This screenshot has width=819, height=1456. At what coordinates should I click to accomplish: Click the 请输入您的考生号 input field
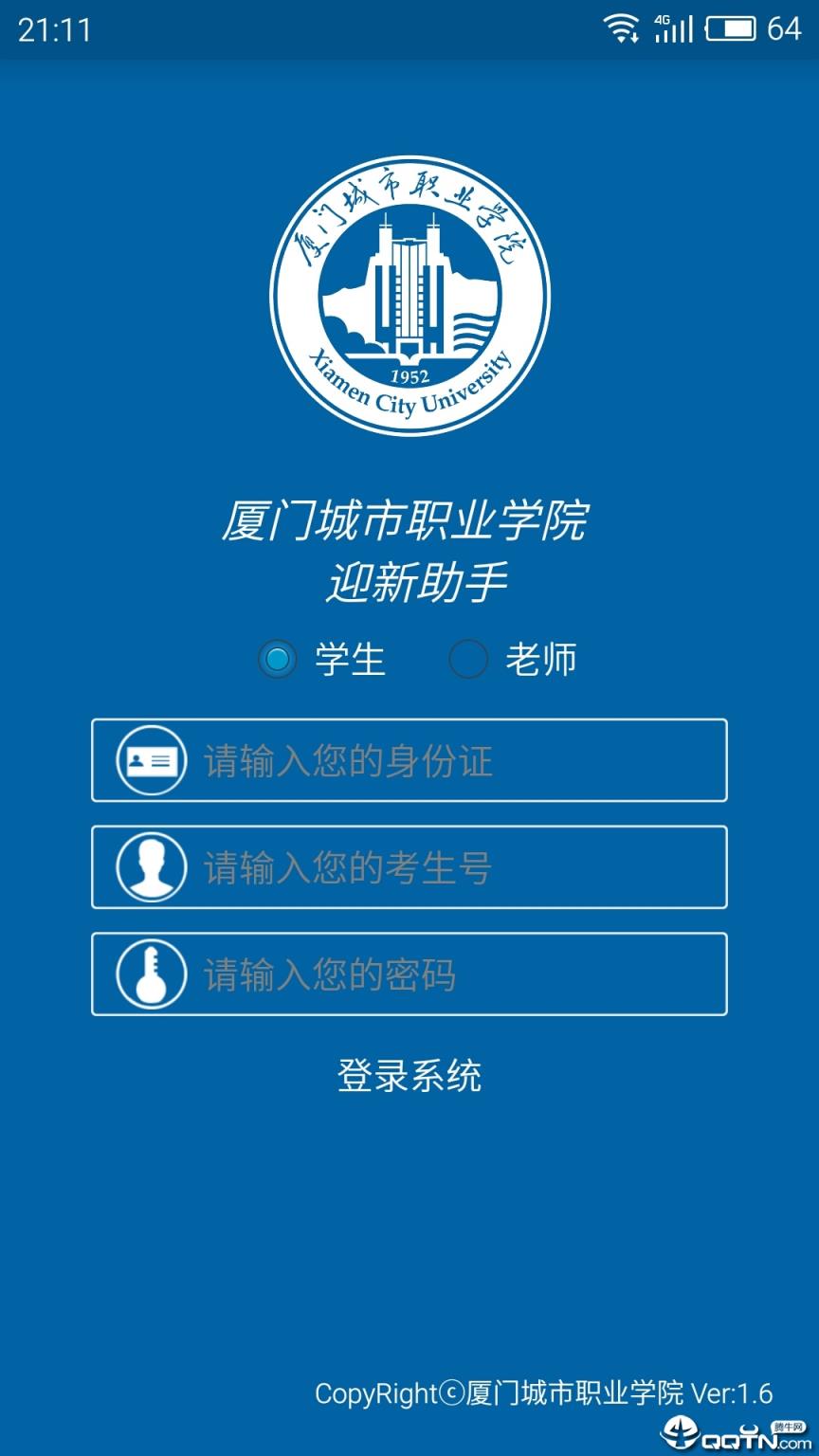(408, 867)
